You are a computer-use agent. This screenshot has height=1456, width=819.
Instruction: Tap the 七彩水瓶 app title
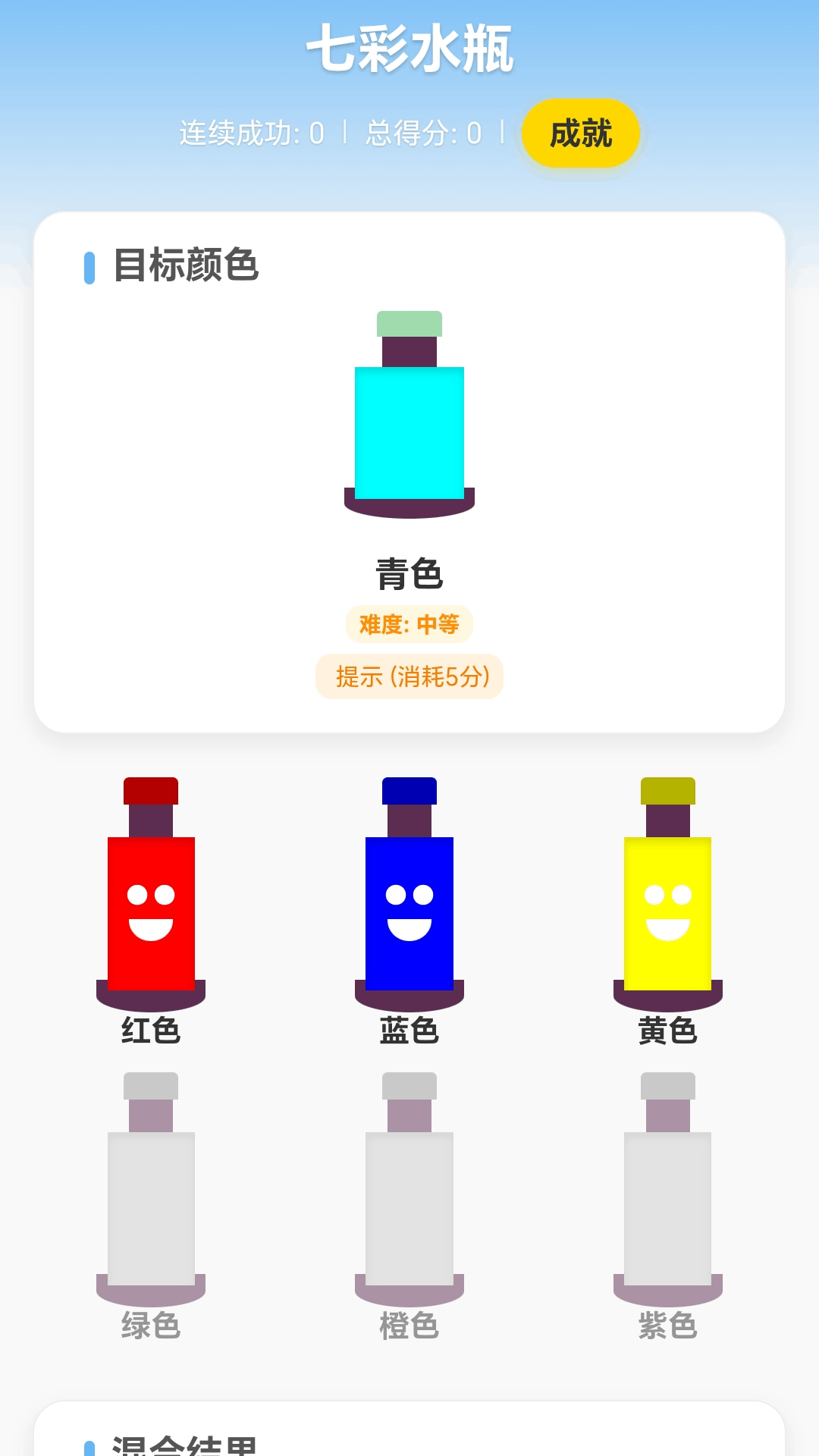pos(409,45)
